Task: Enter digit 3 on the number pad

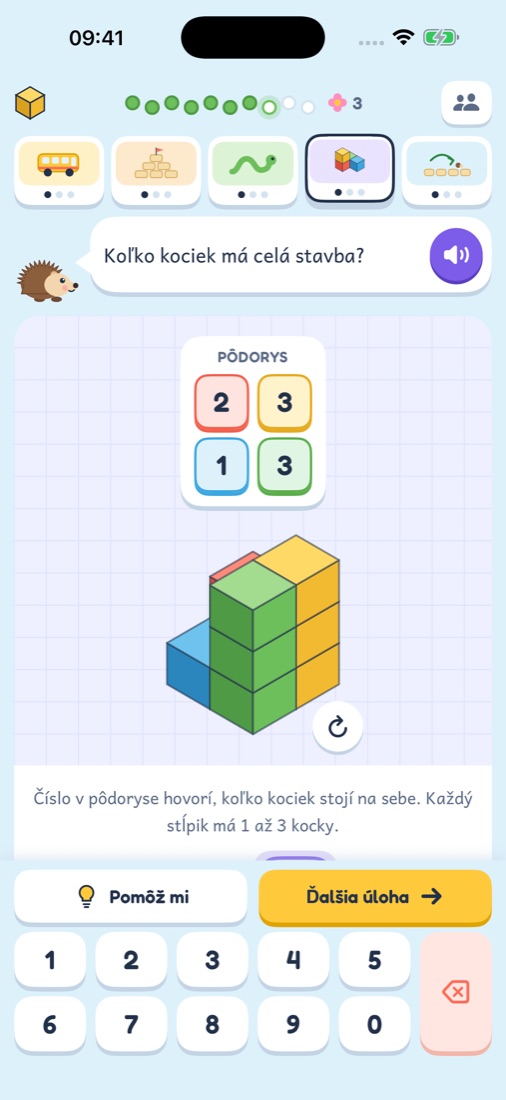Action: [212, 960]
